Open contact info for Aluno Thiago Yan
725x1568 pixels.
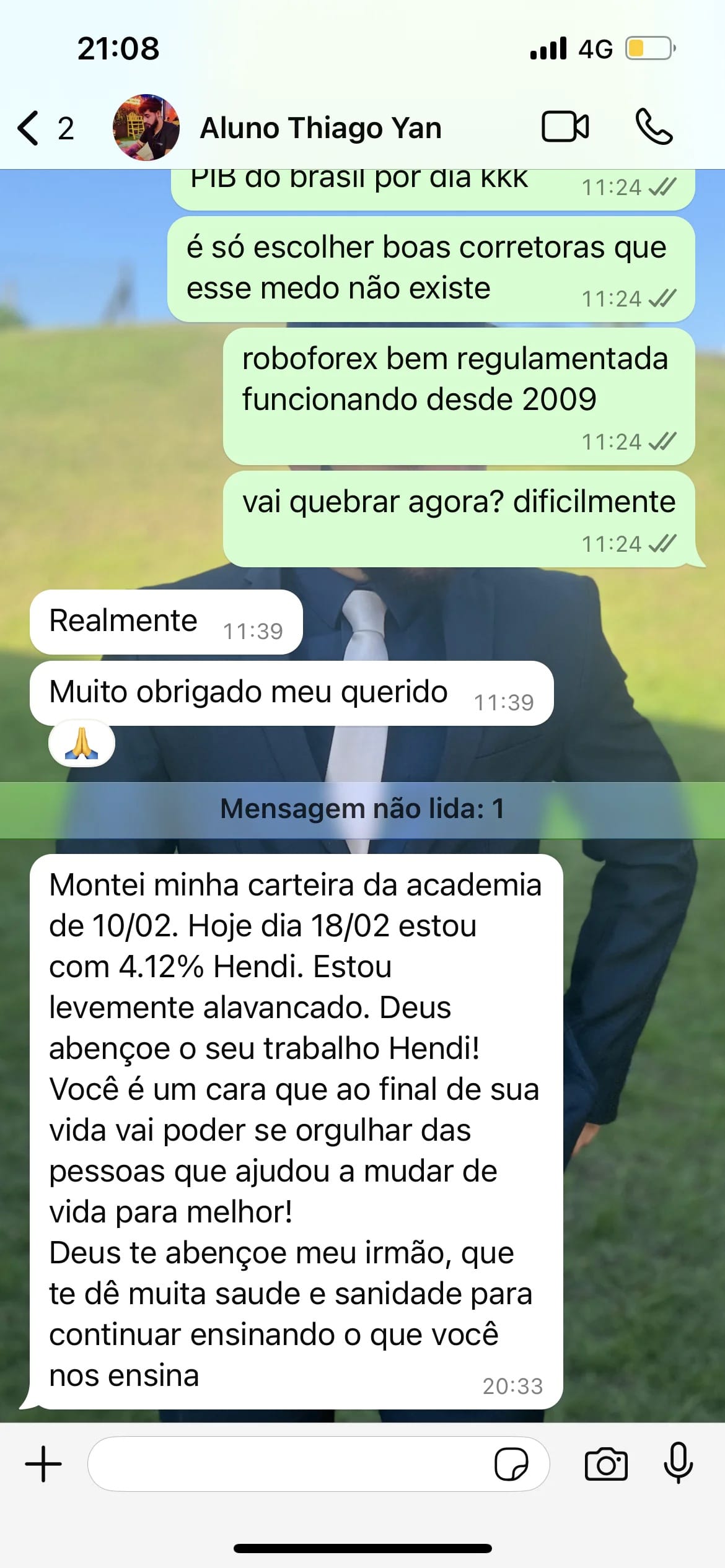click(x=320, y=128)
